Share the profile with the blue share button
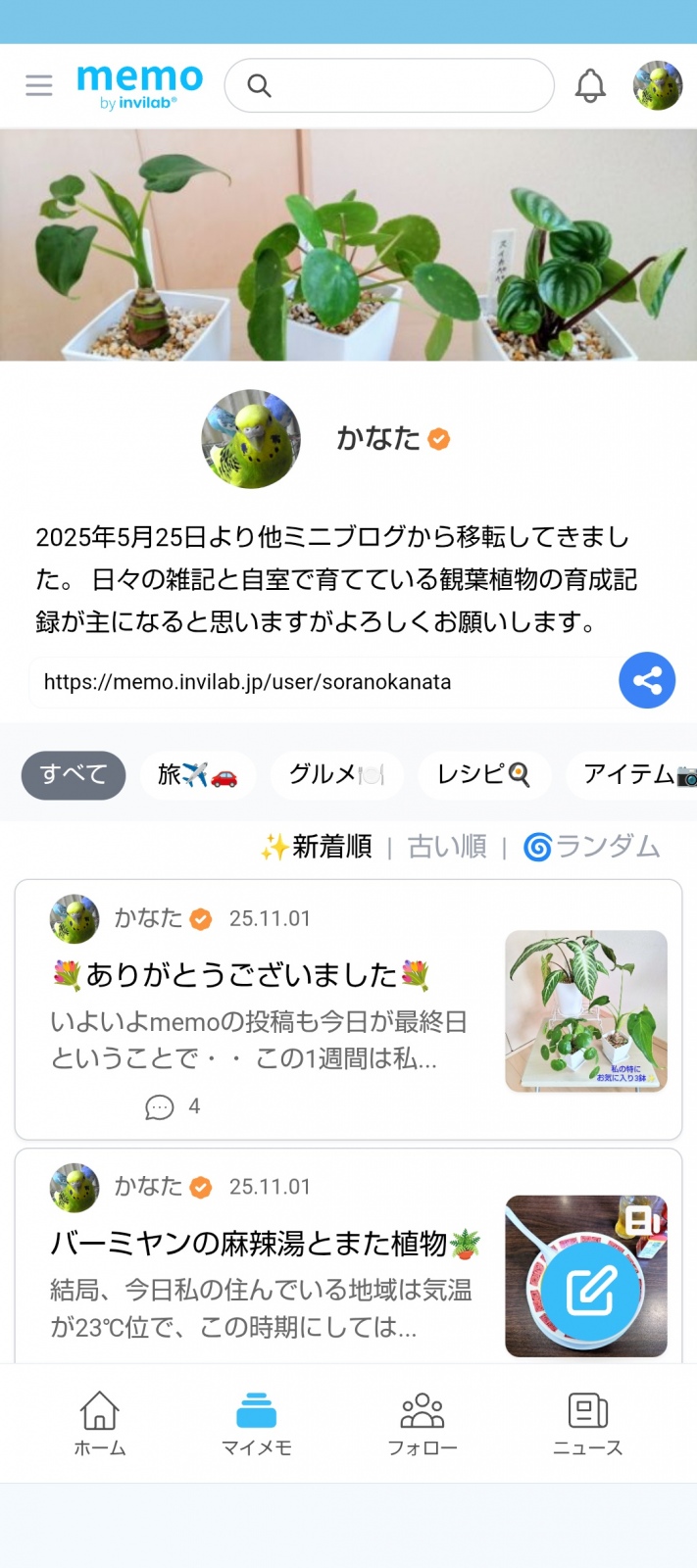Viewport: 697px width, 1568px height. click(x=647, y=680)
